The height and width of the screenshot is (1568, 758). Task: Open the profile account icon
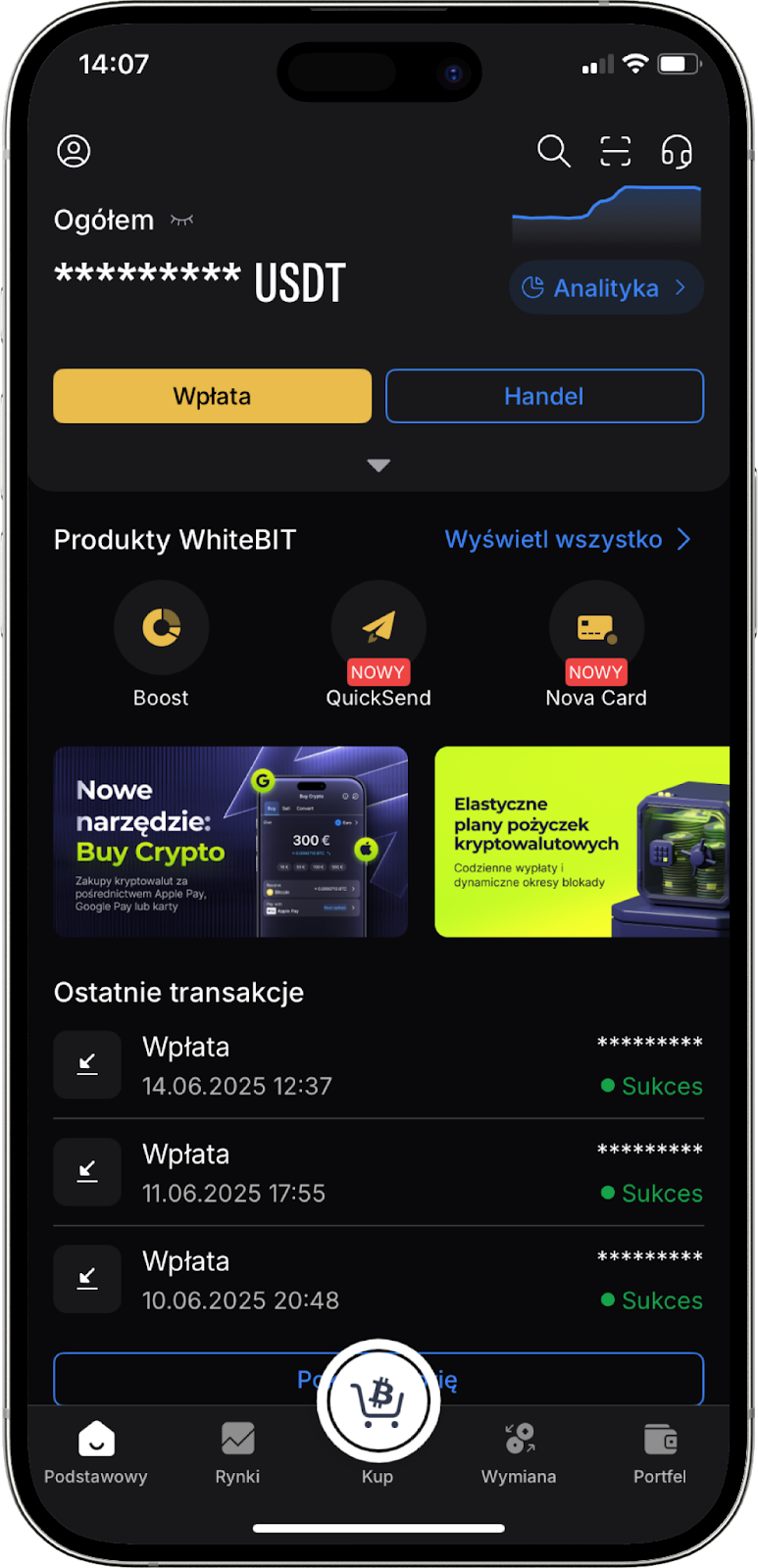(74, 151)
